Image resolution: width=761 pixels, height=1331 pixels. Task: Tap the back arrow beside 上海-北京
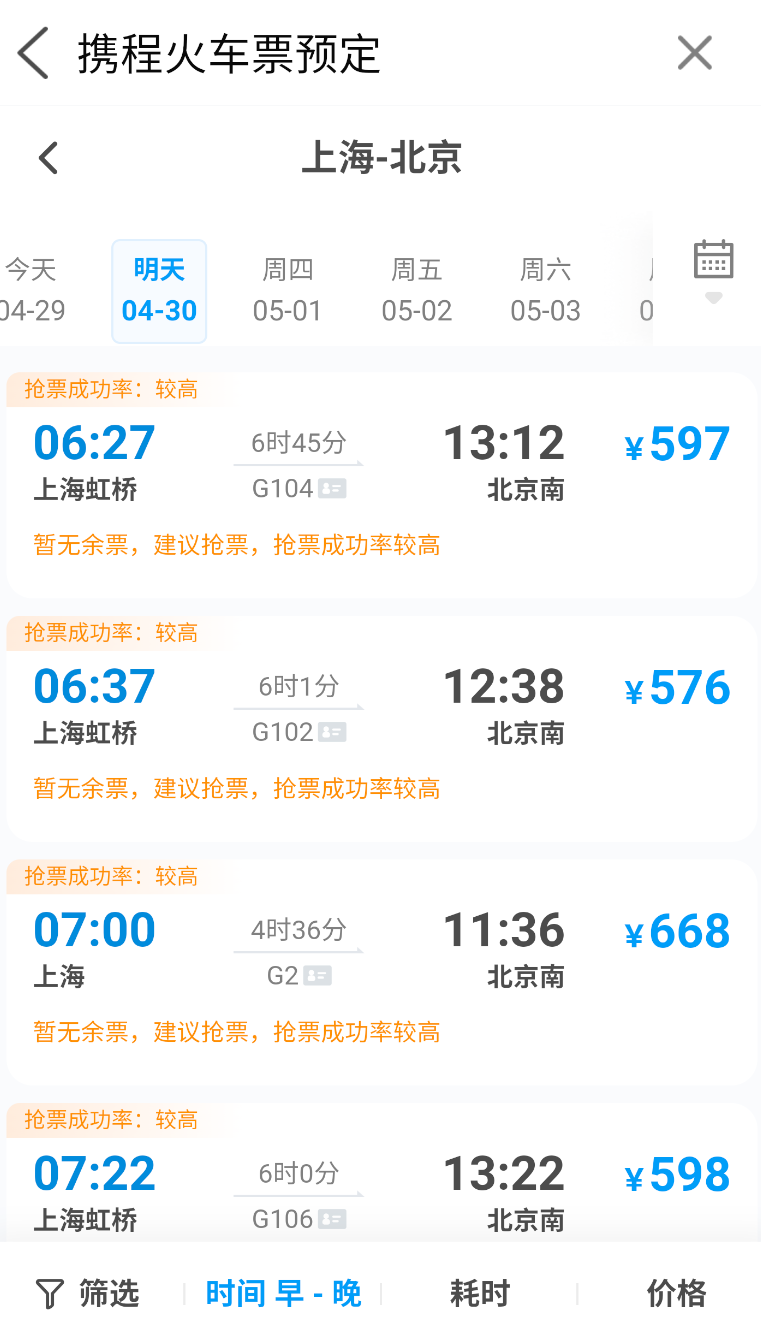click(x=48, y=158)
